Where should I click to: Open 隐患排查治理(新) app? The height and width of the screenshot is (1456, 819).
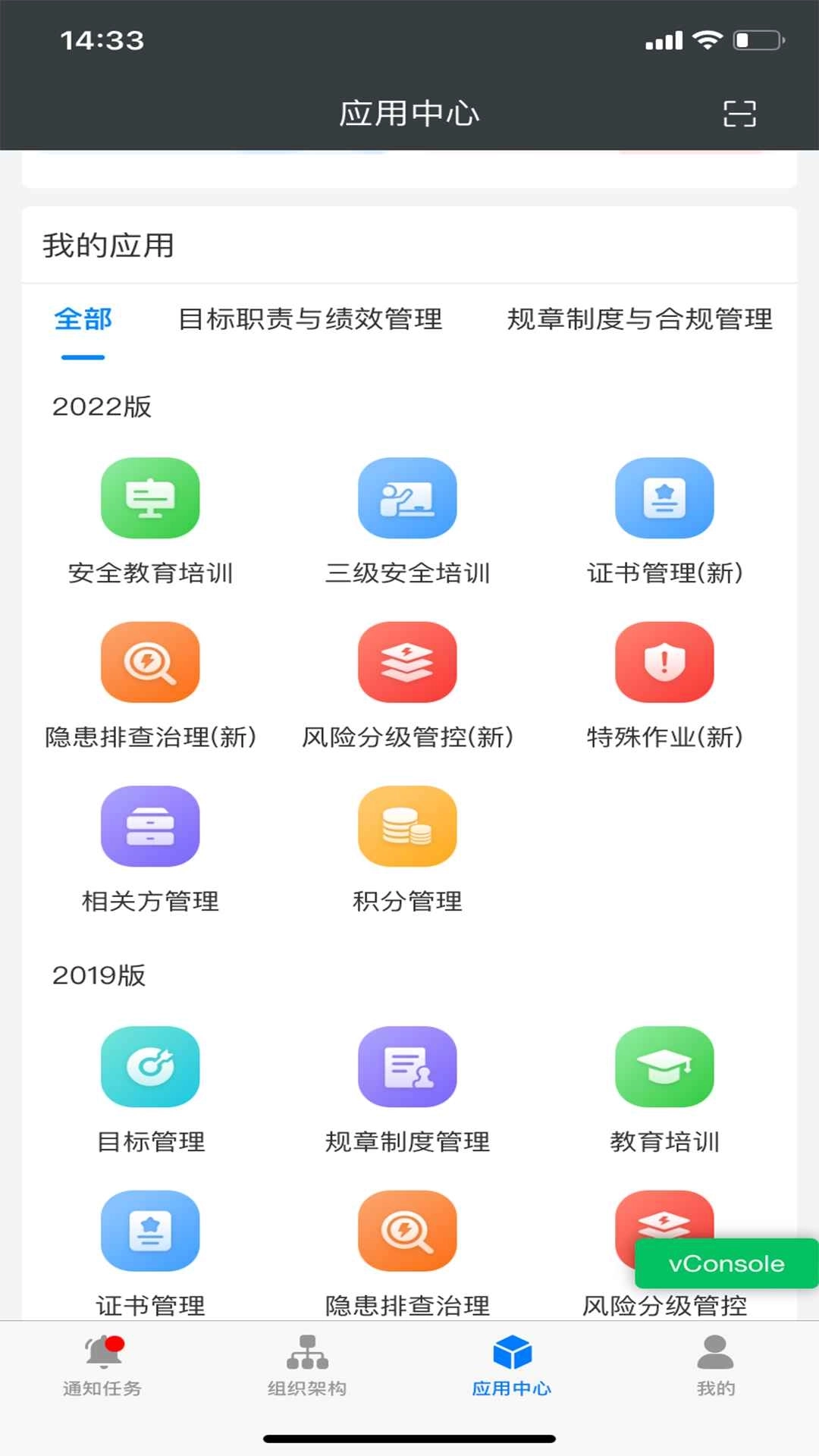[x=149, y=661]
